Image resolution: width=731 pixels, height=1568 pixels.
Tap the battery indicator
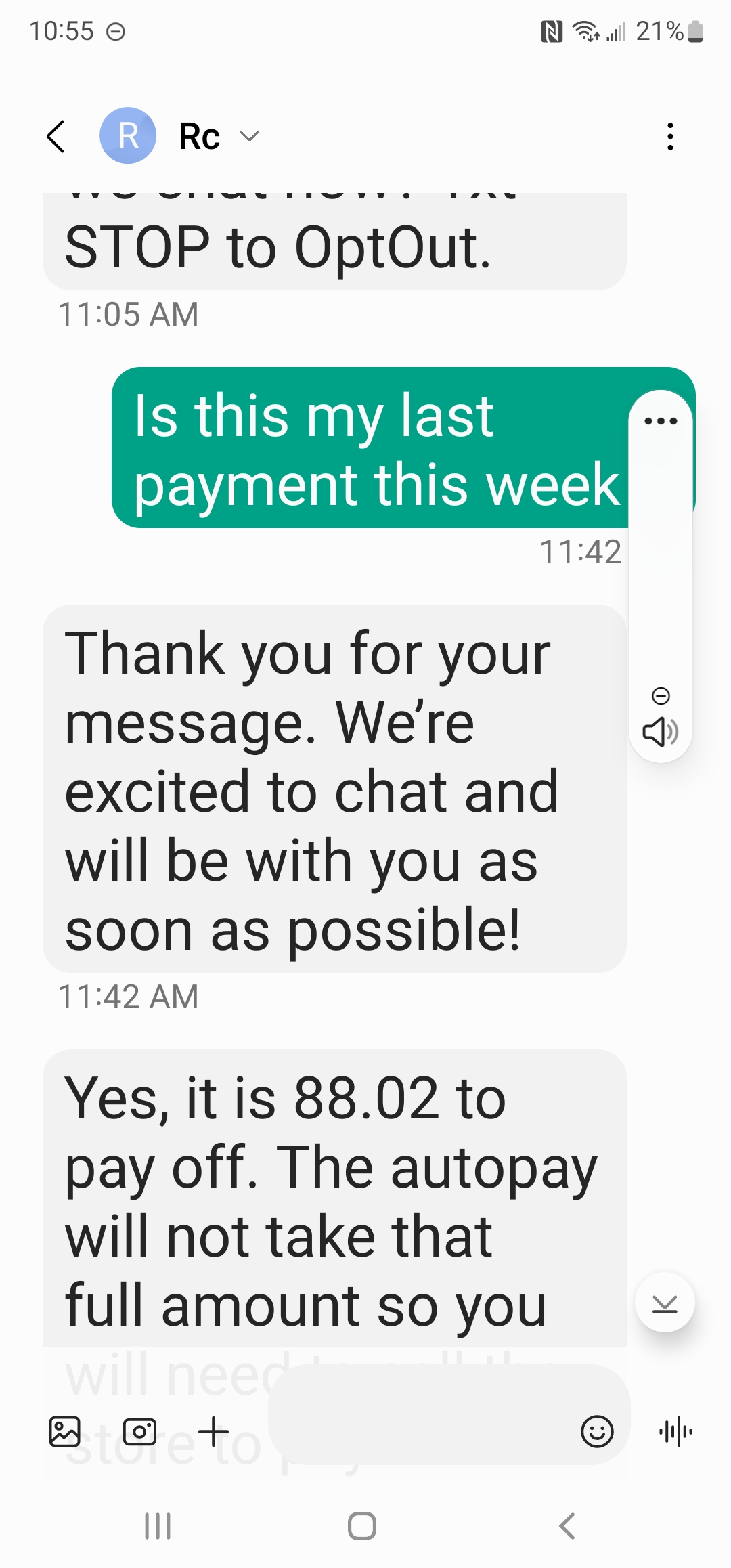[694, 31]
